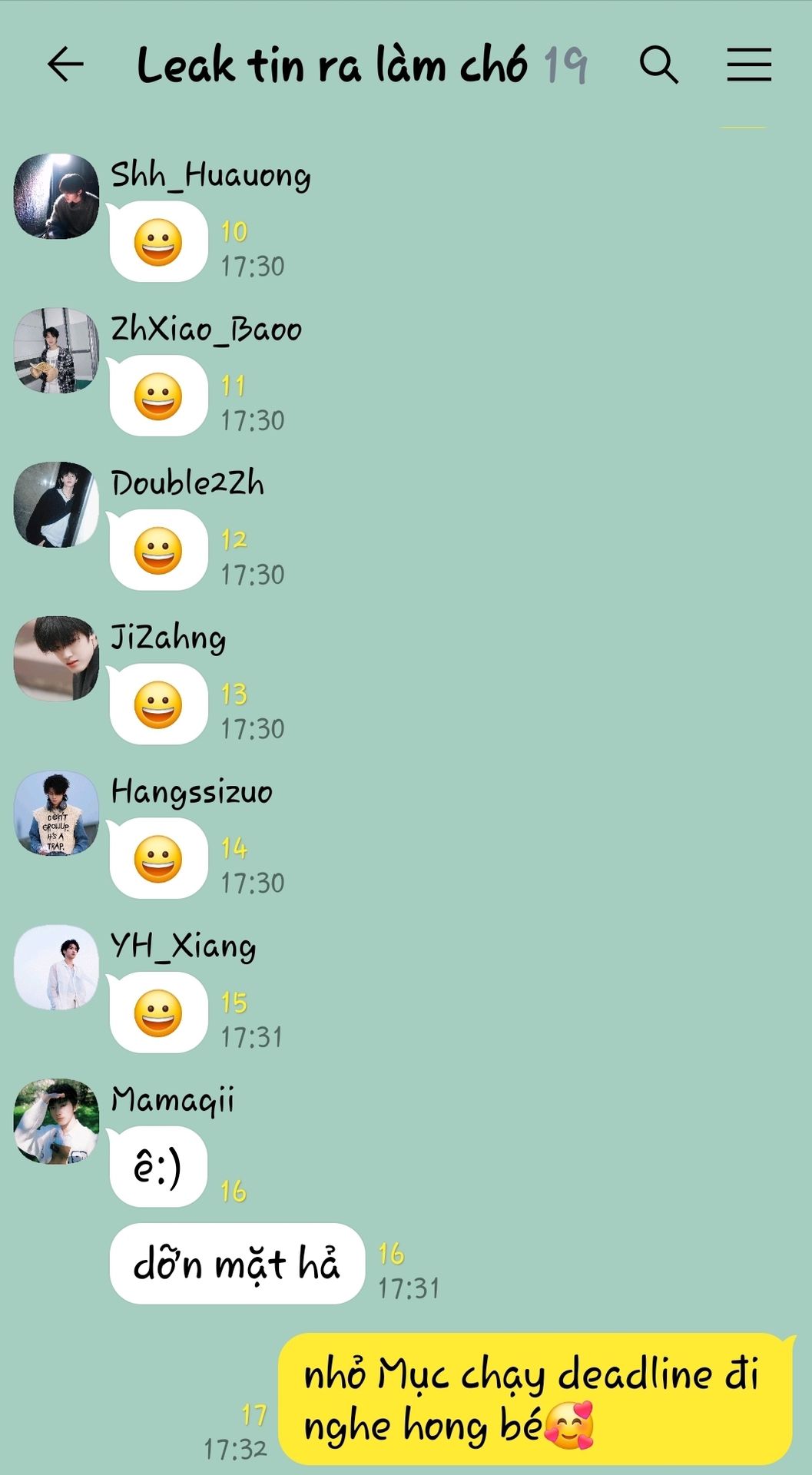812x1475 pixels.
Task: Open JiZahng's avatar
Action: pyautogui.click(x=56, y=658)
